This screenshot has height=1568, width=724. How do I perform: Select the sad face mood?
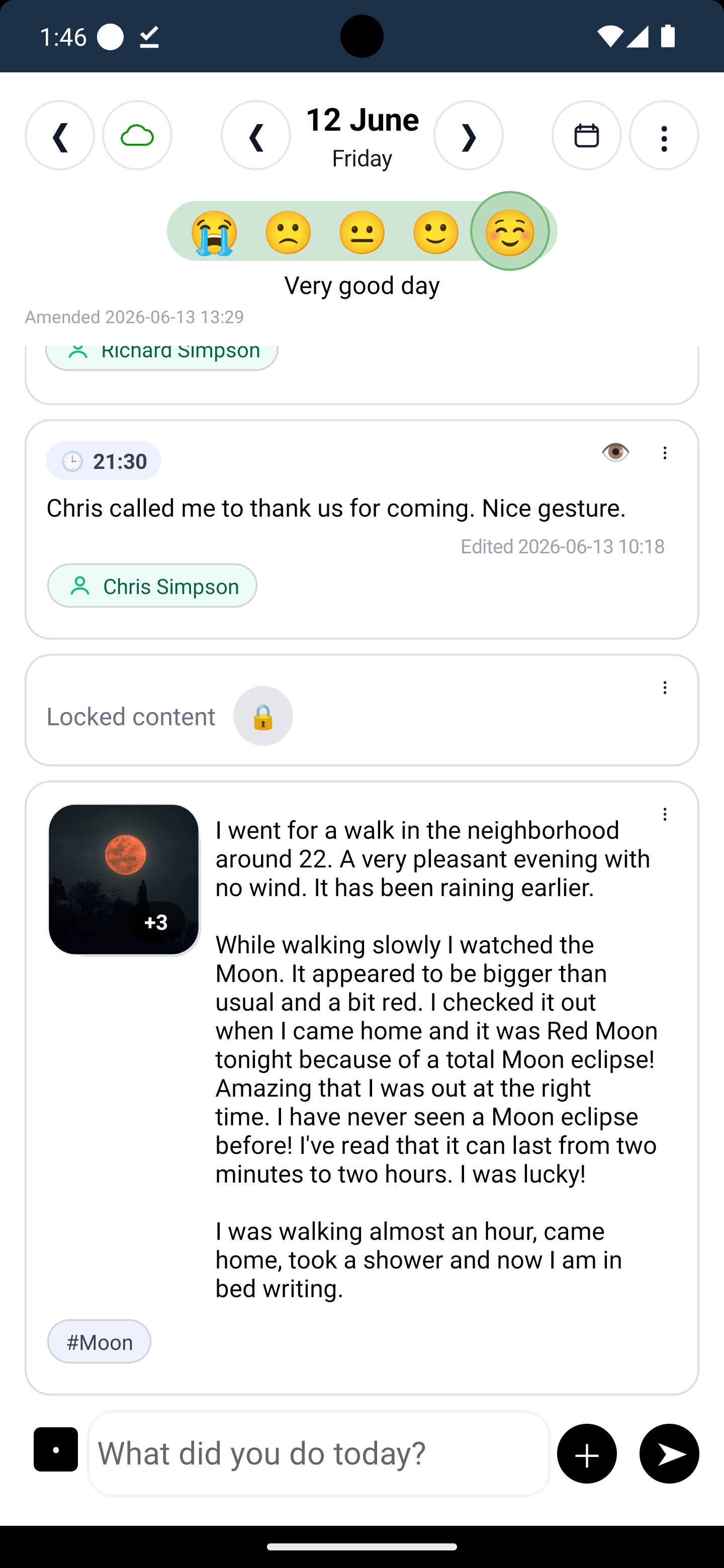(x=288, y=233)
